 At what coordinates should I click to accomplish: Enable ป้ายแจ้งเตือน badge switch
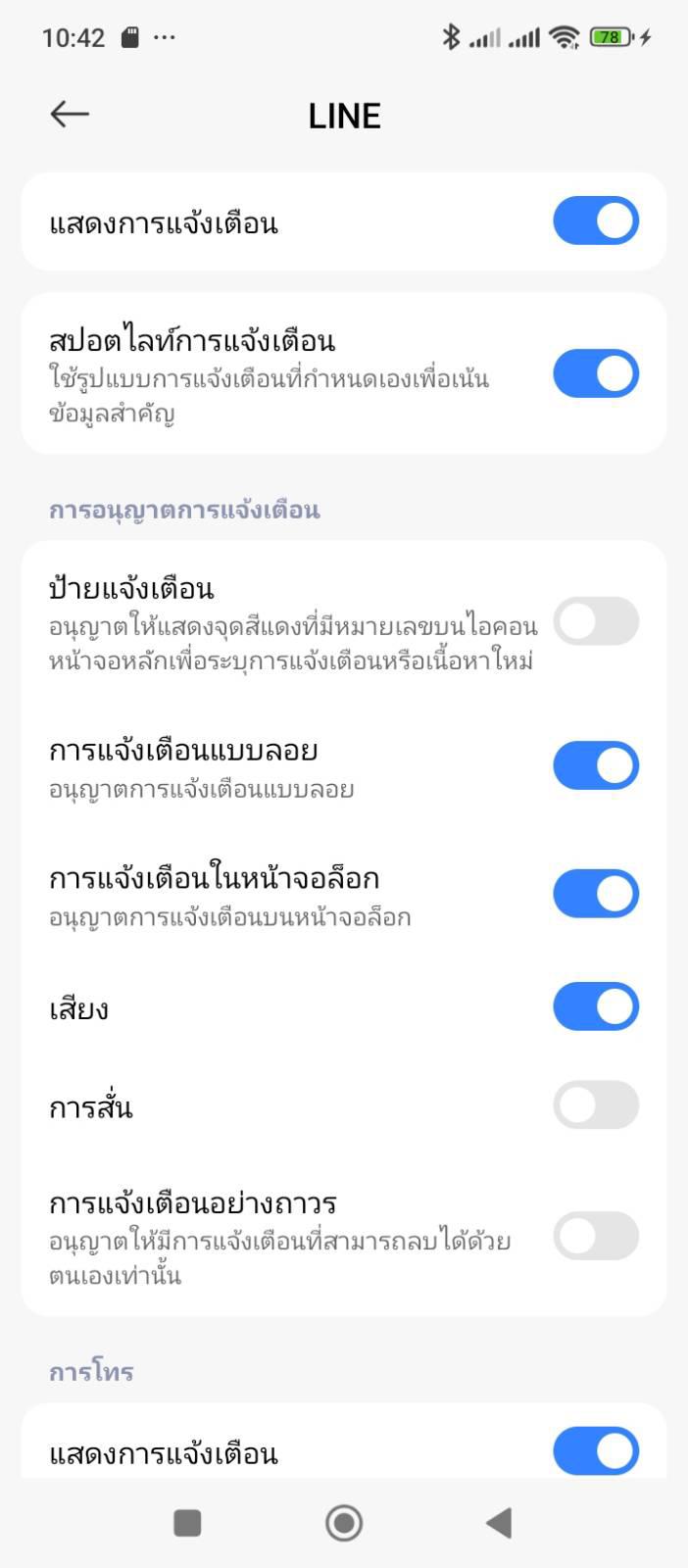pos(596,621)
